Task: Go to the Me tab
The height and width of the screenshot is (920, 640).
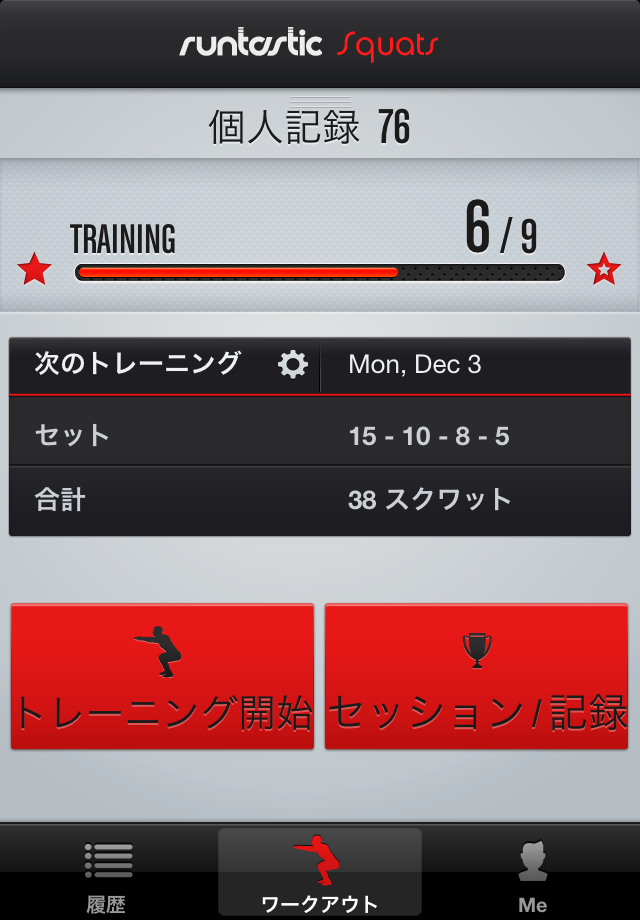Action: click(532, 875)
